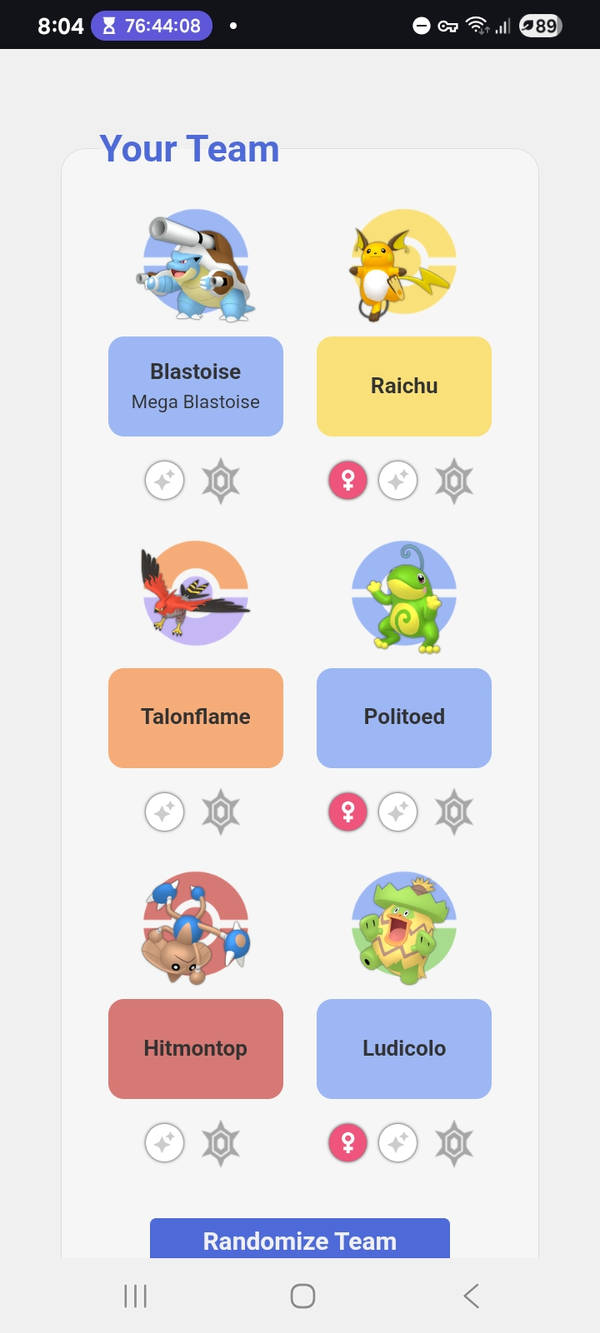The height and width of the screenshot is (1333, 600).
Task: Toggle shiny sparkle for Blastoise
Action: (165, 481)
